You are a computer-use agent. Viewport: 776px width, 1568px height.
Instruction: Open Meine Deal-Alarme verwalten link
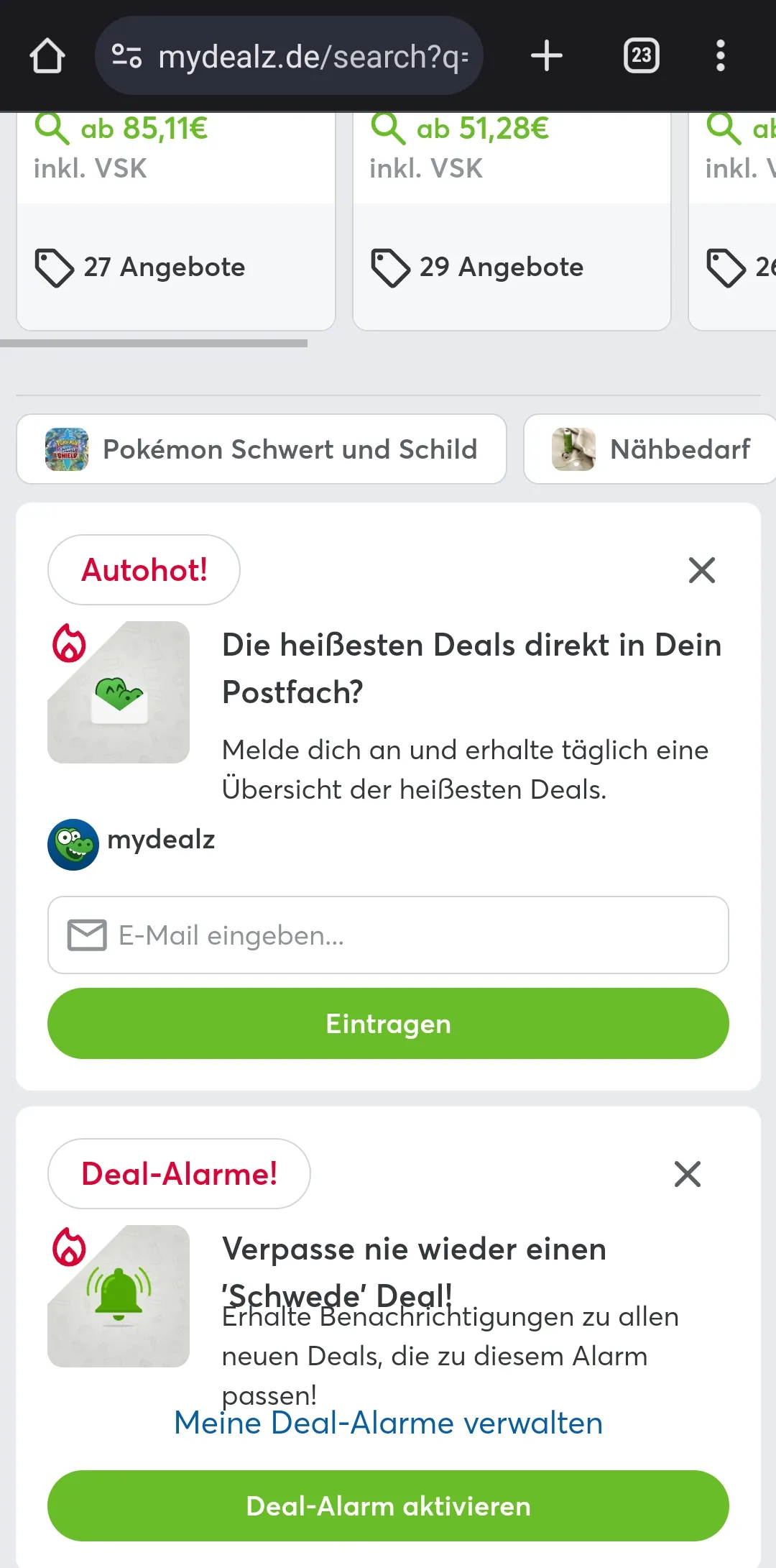(388, 1423)
